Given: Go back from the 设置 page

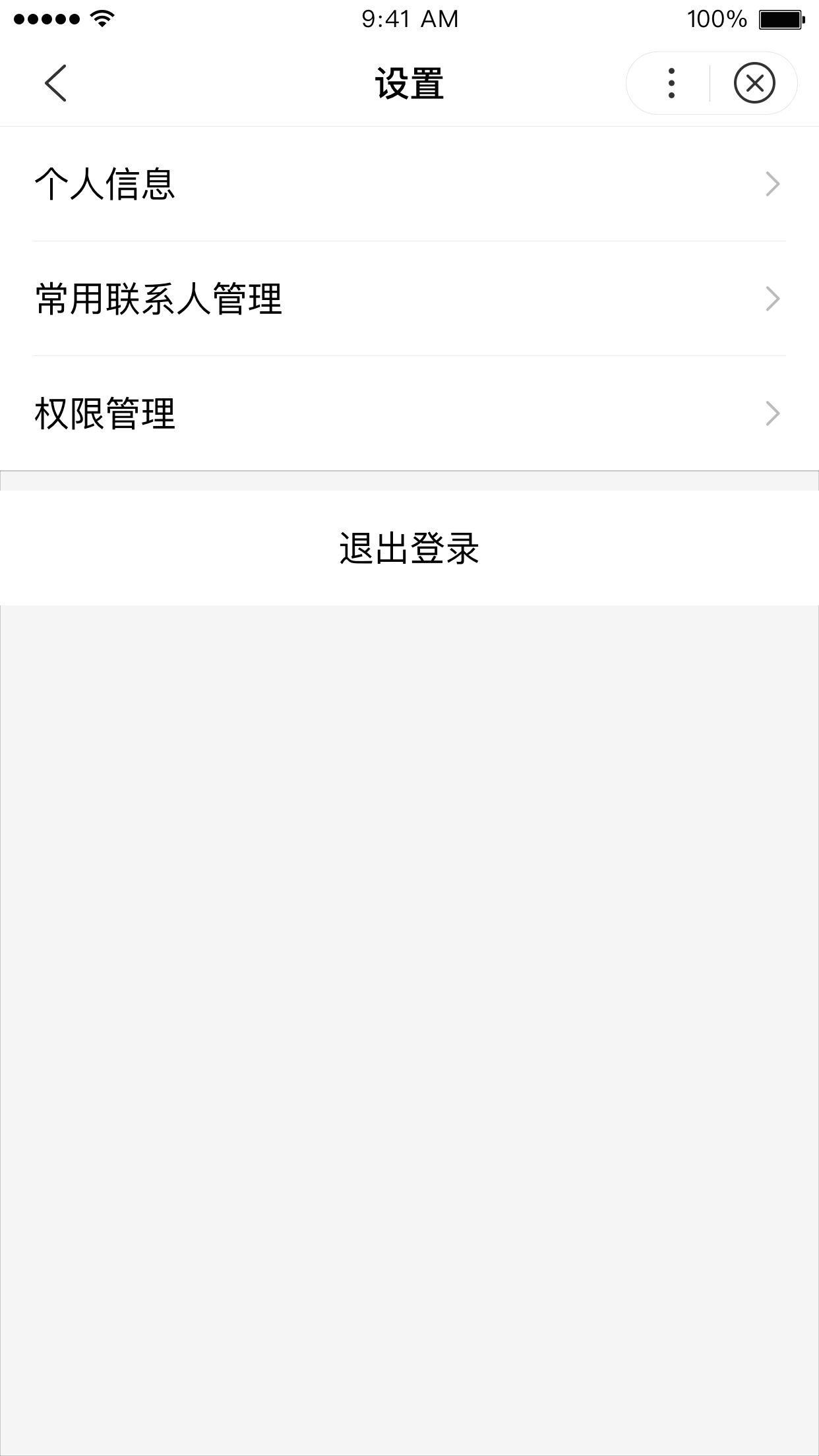Looking at the screenshot, I should 55,83.
